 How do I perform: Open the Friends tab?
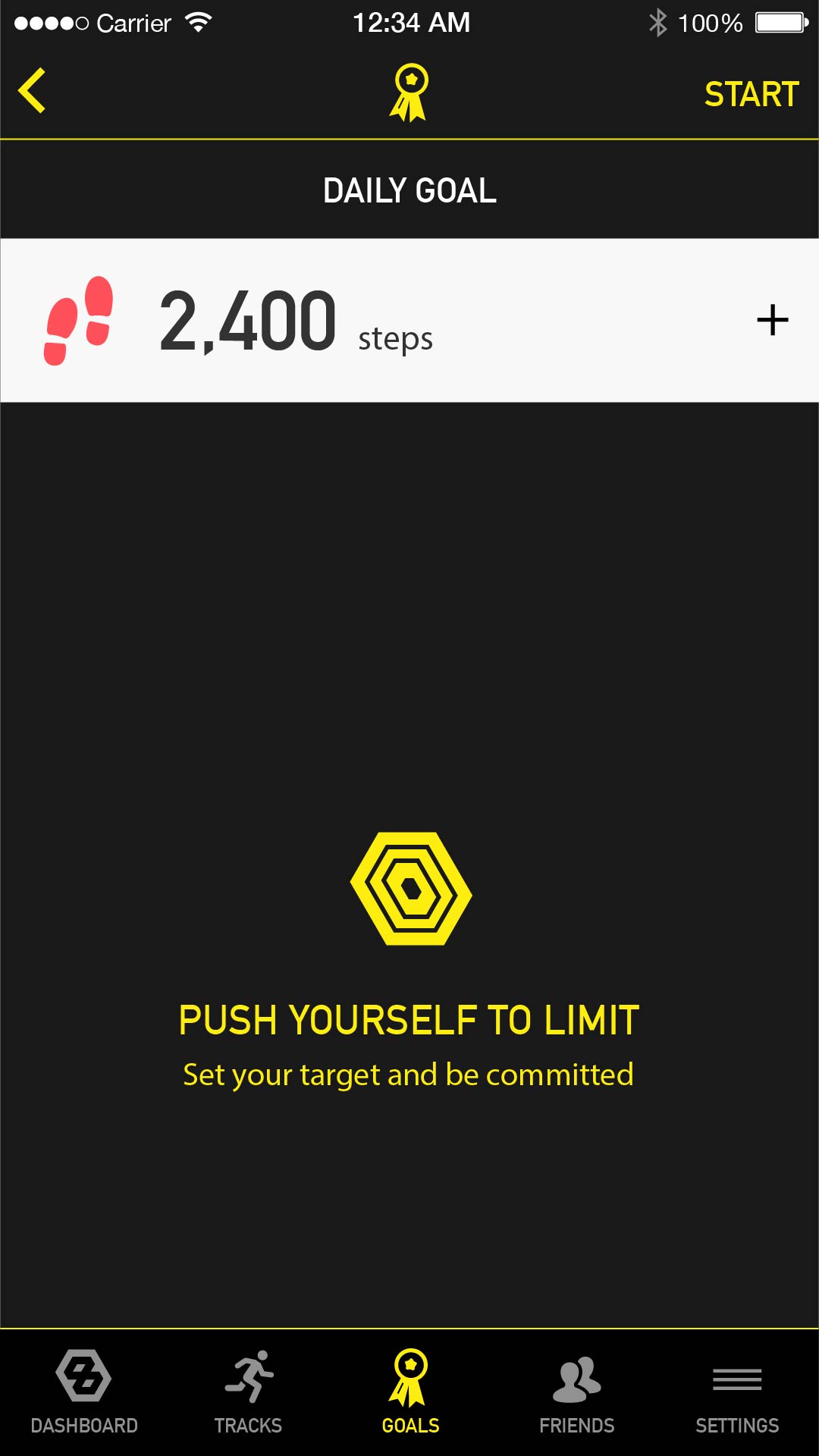(x=576, y=1392)
